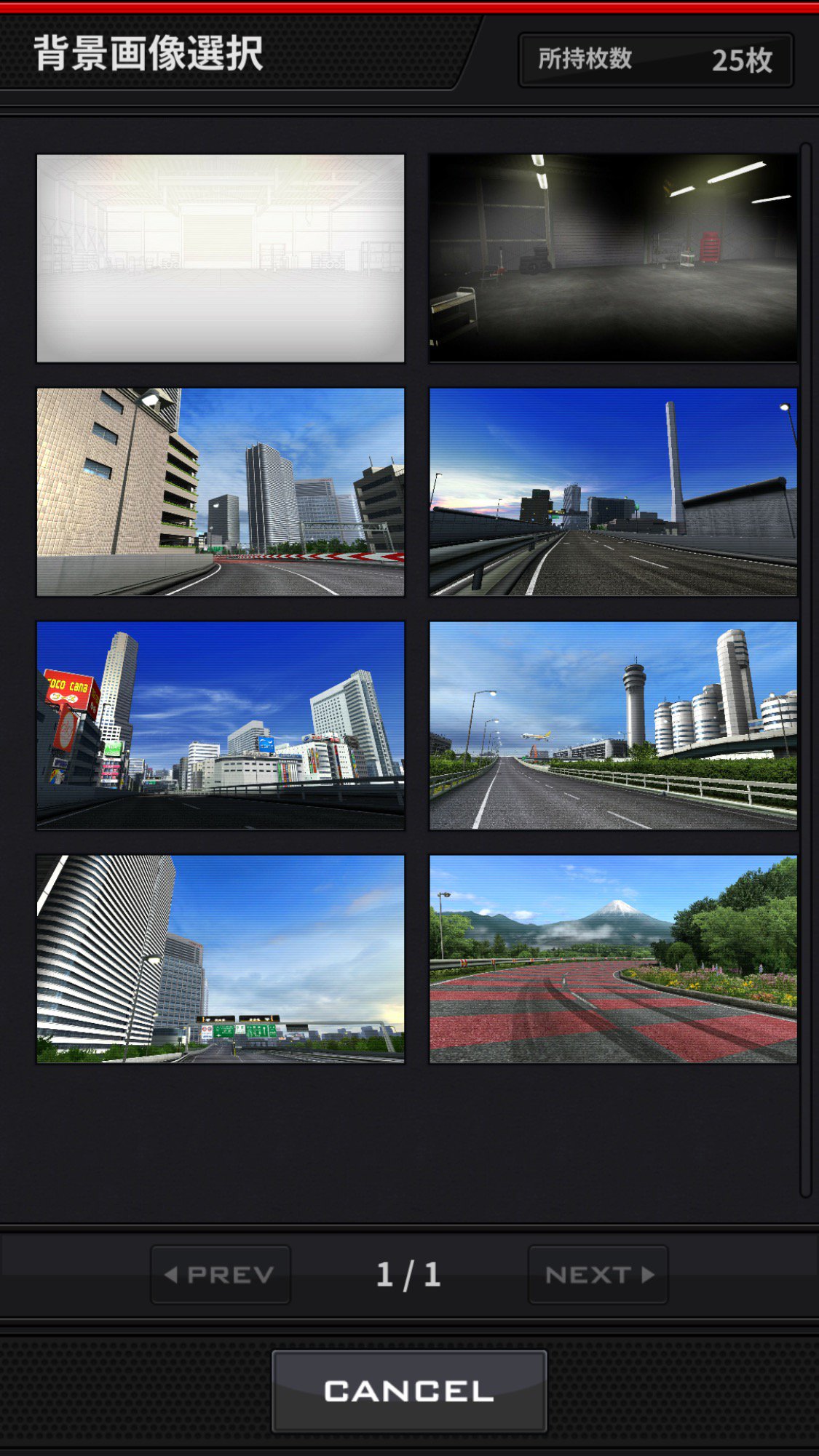Choose the Mount Fuji red track background
Viewport: 819px width, 1456px height.
[x=613, y=959]
